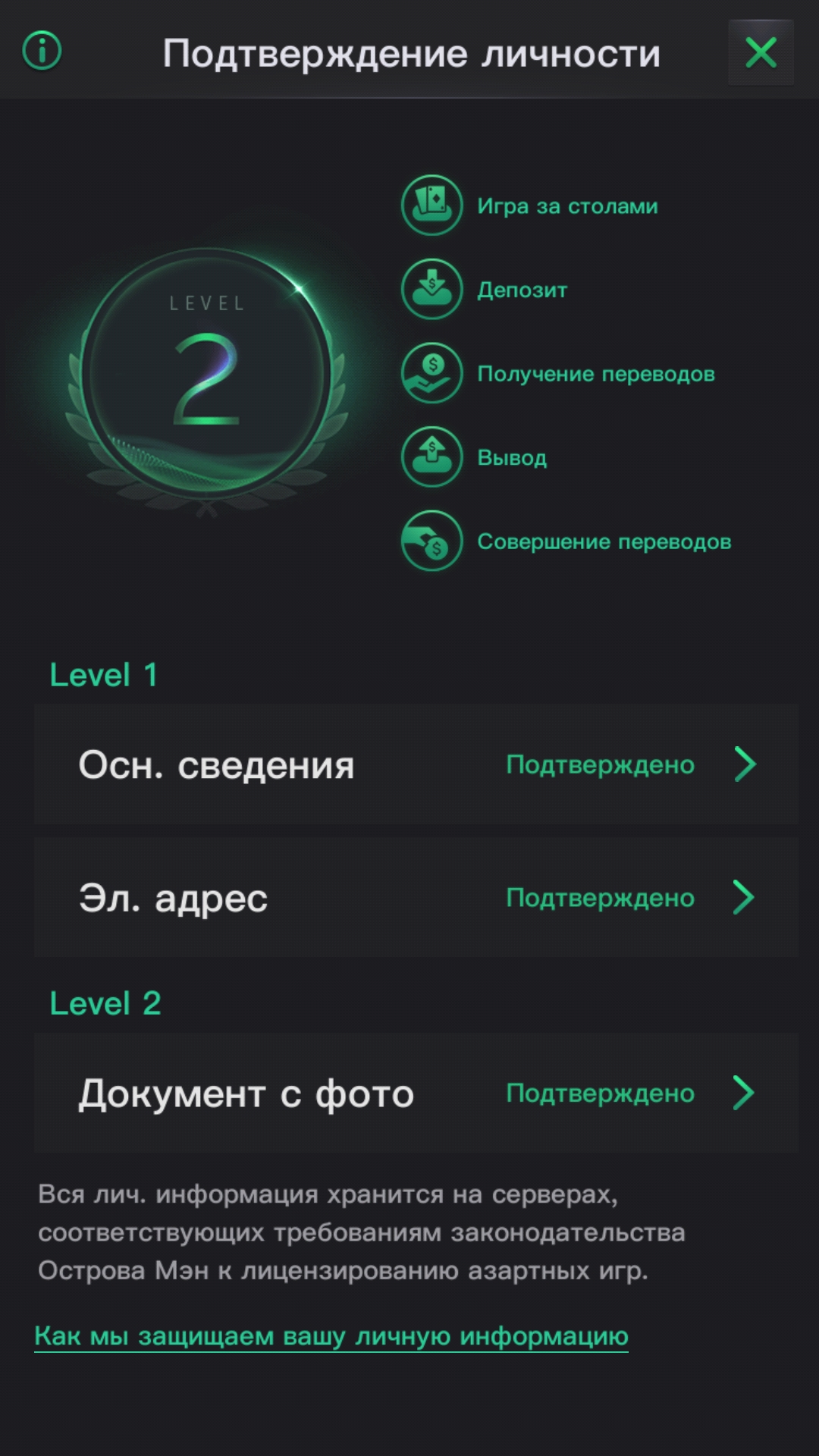The width and height of the screenshot is (819, 1456).
Task: Open the Эл. адрес row
Action: (416, 897)
